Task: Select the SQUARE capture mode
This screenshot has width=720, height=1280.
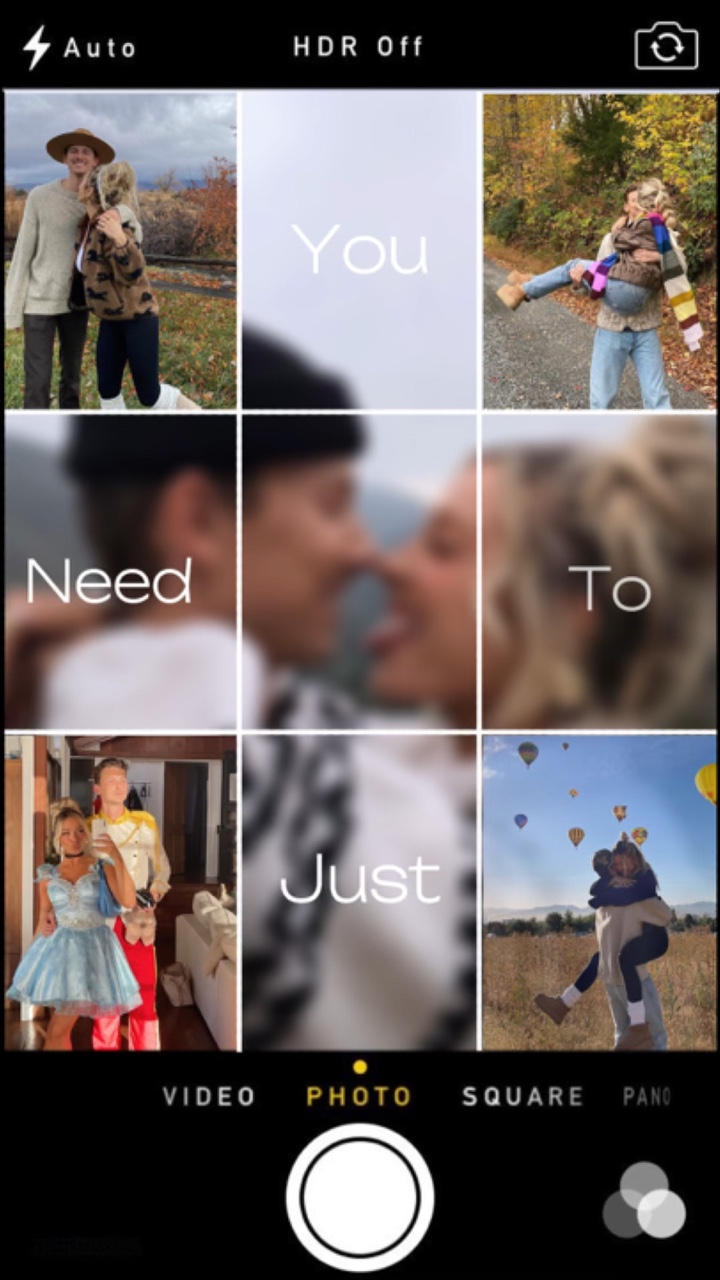Action: click(x=522, y=1096)
